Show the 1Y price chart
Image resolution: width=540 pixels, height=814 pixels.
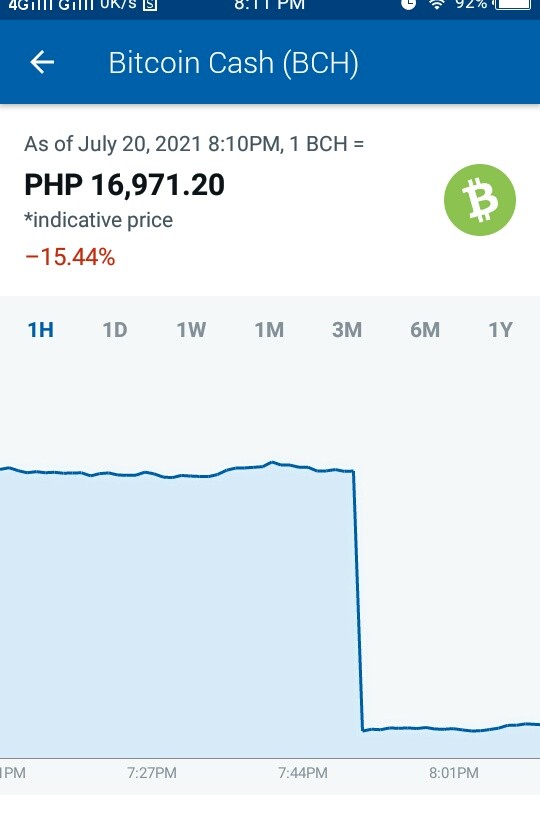click(501, 330)
